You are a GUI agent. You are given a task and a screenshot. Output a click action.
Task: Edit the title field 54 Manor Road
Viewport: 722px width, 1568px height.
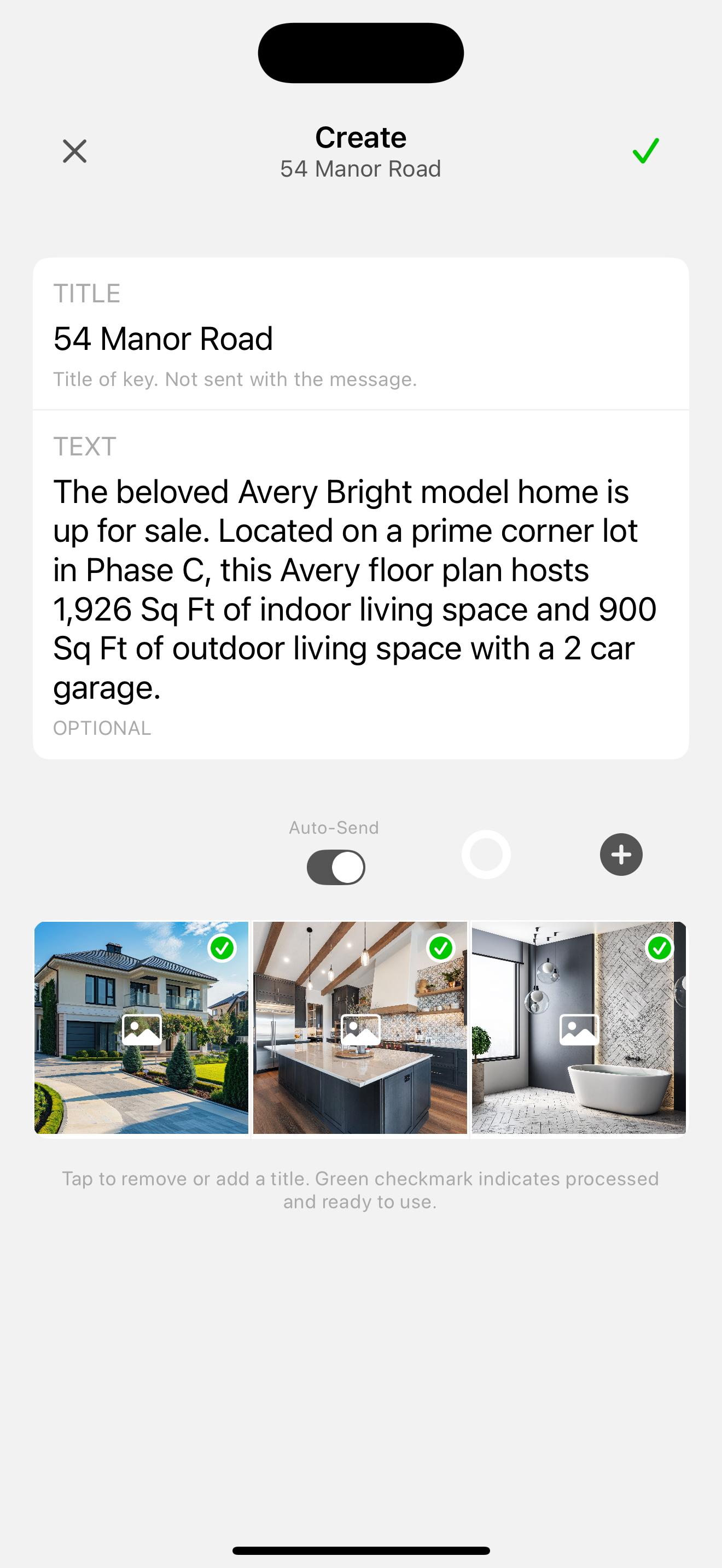(163, 338)
